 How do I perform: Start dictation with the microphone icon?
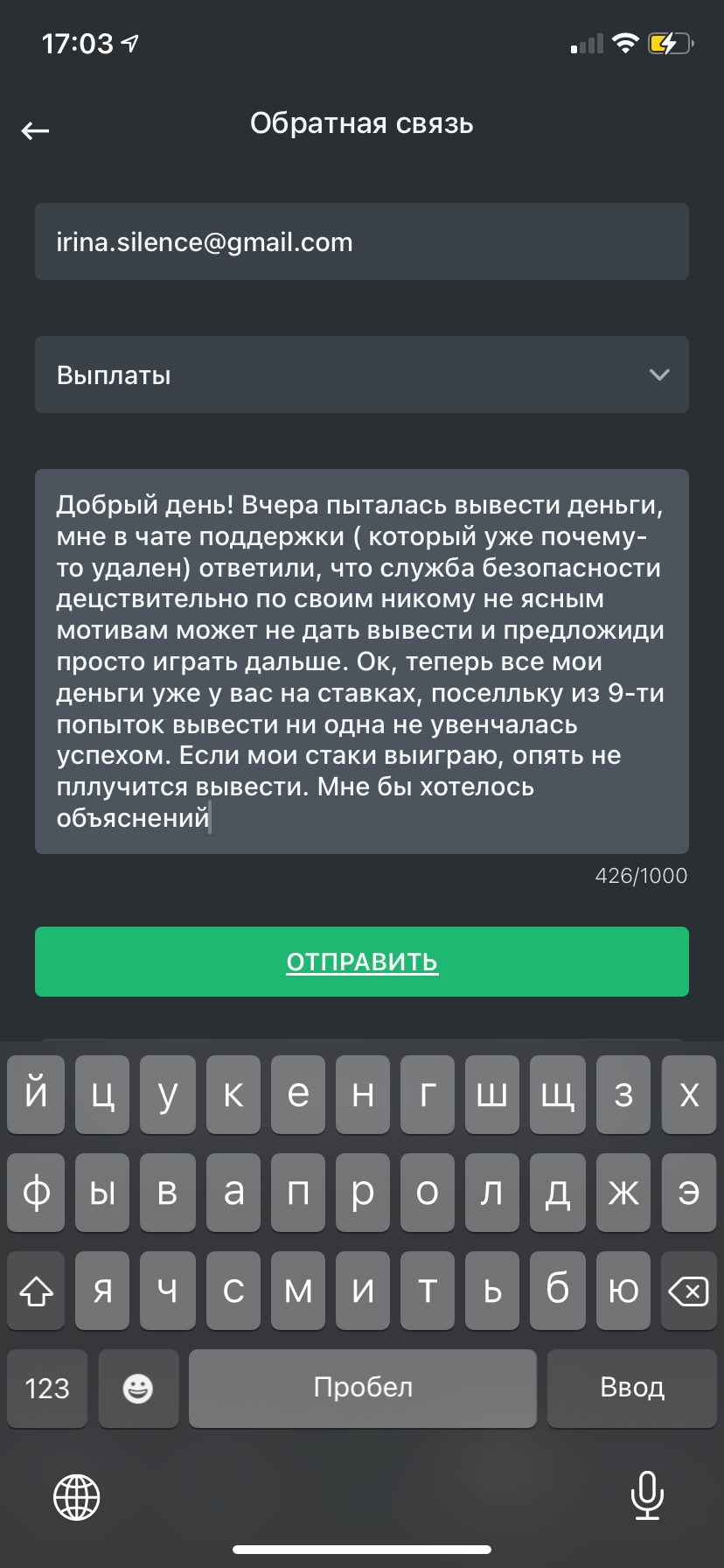(x=647, y=1494)
